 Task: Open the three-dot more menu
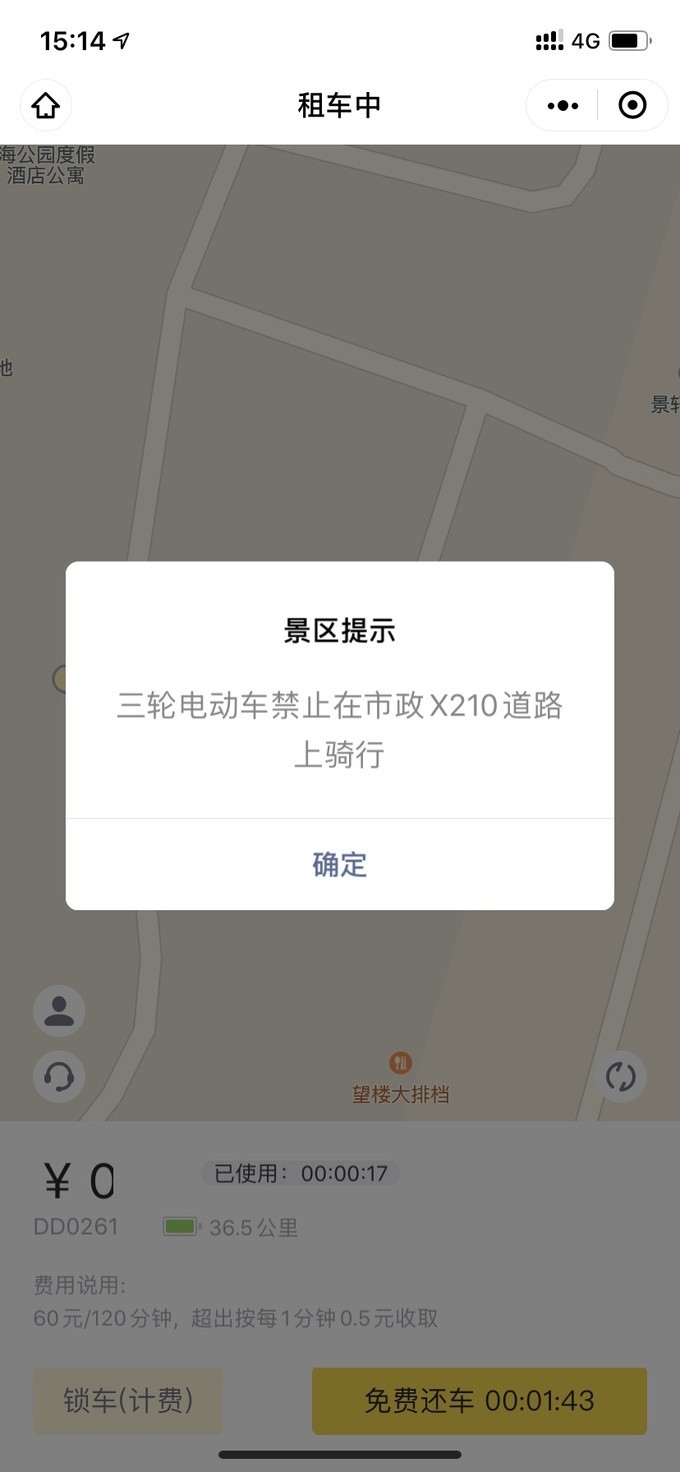click(563, 105)
